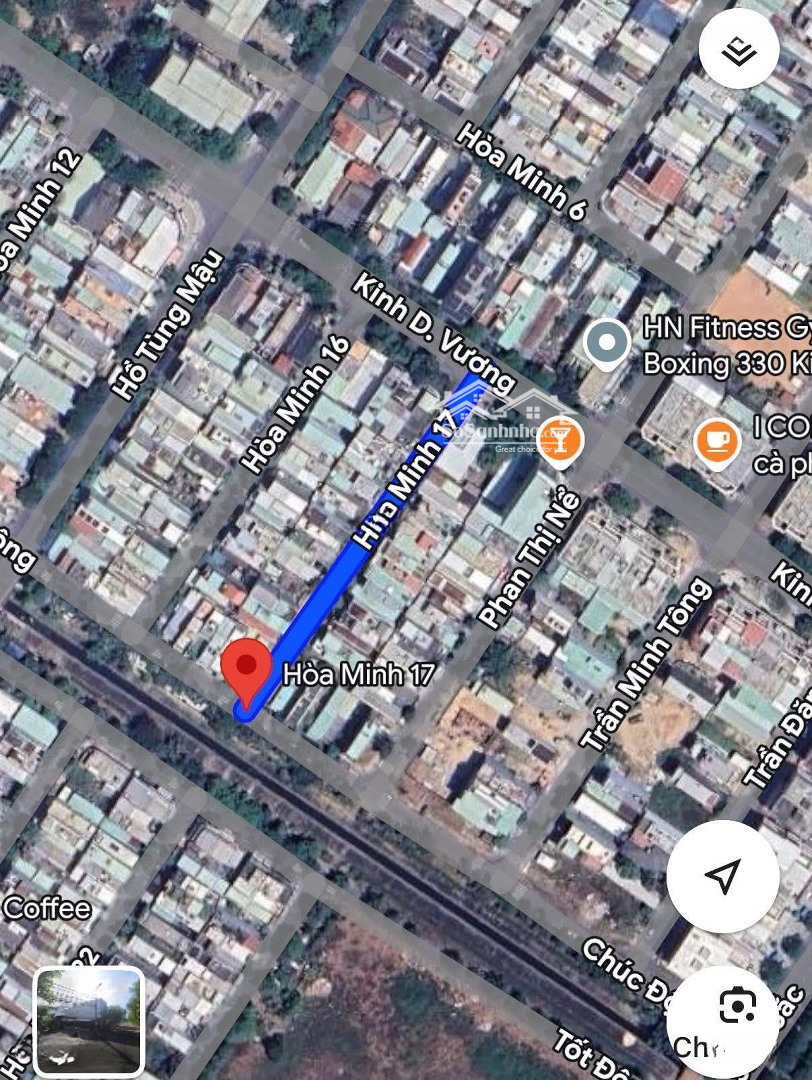Center map on my current location

pyautogui.click(x=722, y=876)
